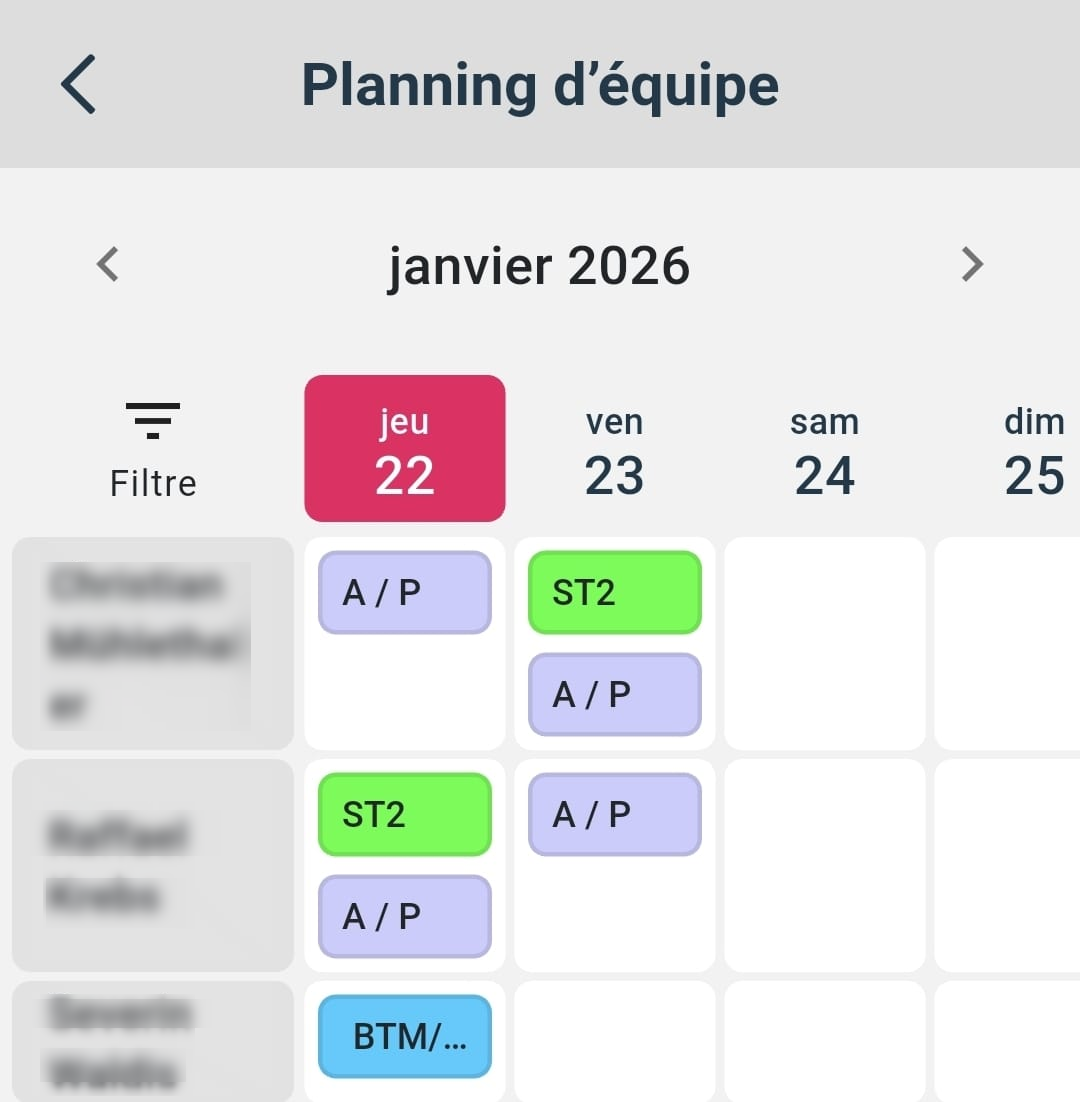This screenshot has width=1080, height=1102.
Task: Select the highlighted day jeu 22
Action: tap(405, 449)
